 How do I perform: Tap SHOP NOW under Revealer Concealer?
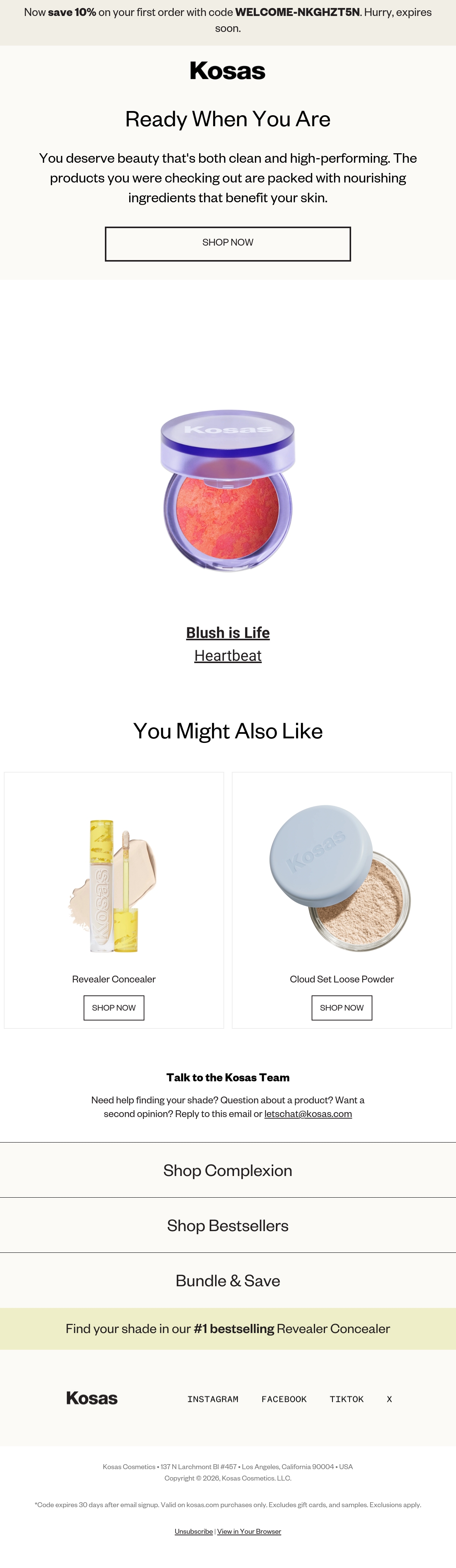pyautogui.click(x=114, y=1008)
